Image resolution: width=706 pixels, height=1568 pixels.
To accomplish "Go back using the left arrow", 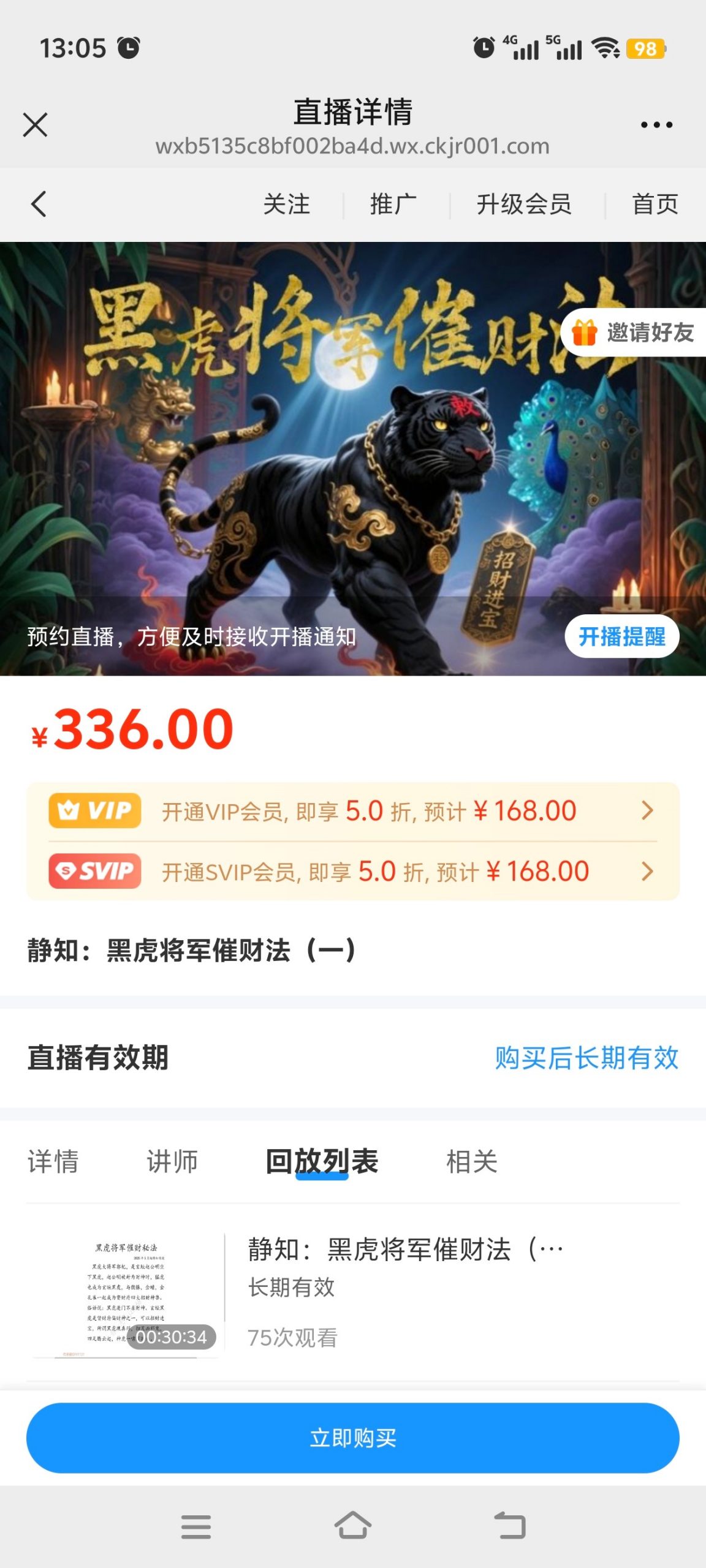I will (x=39, y=204).
